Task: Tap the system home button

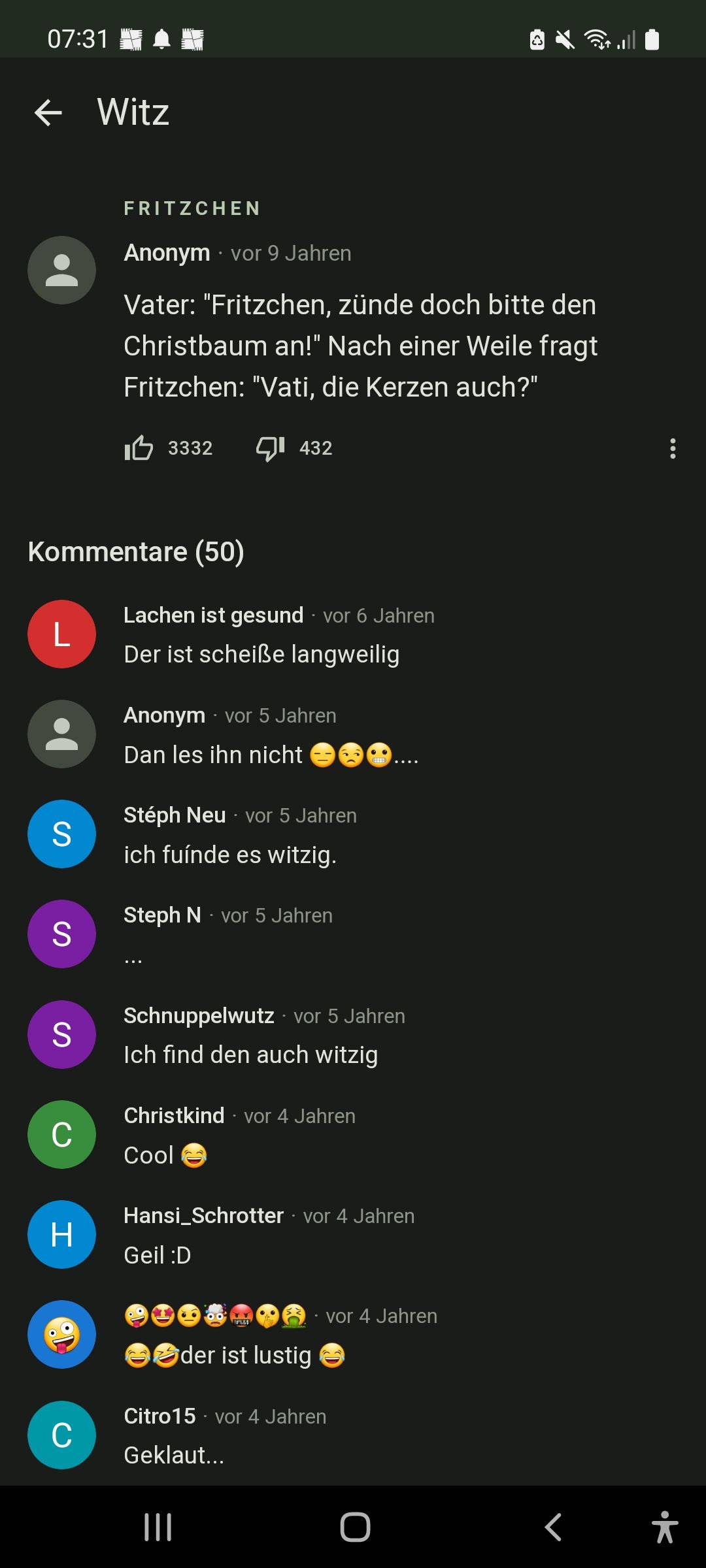Action: click(355, 1527)
